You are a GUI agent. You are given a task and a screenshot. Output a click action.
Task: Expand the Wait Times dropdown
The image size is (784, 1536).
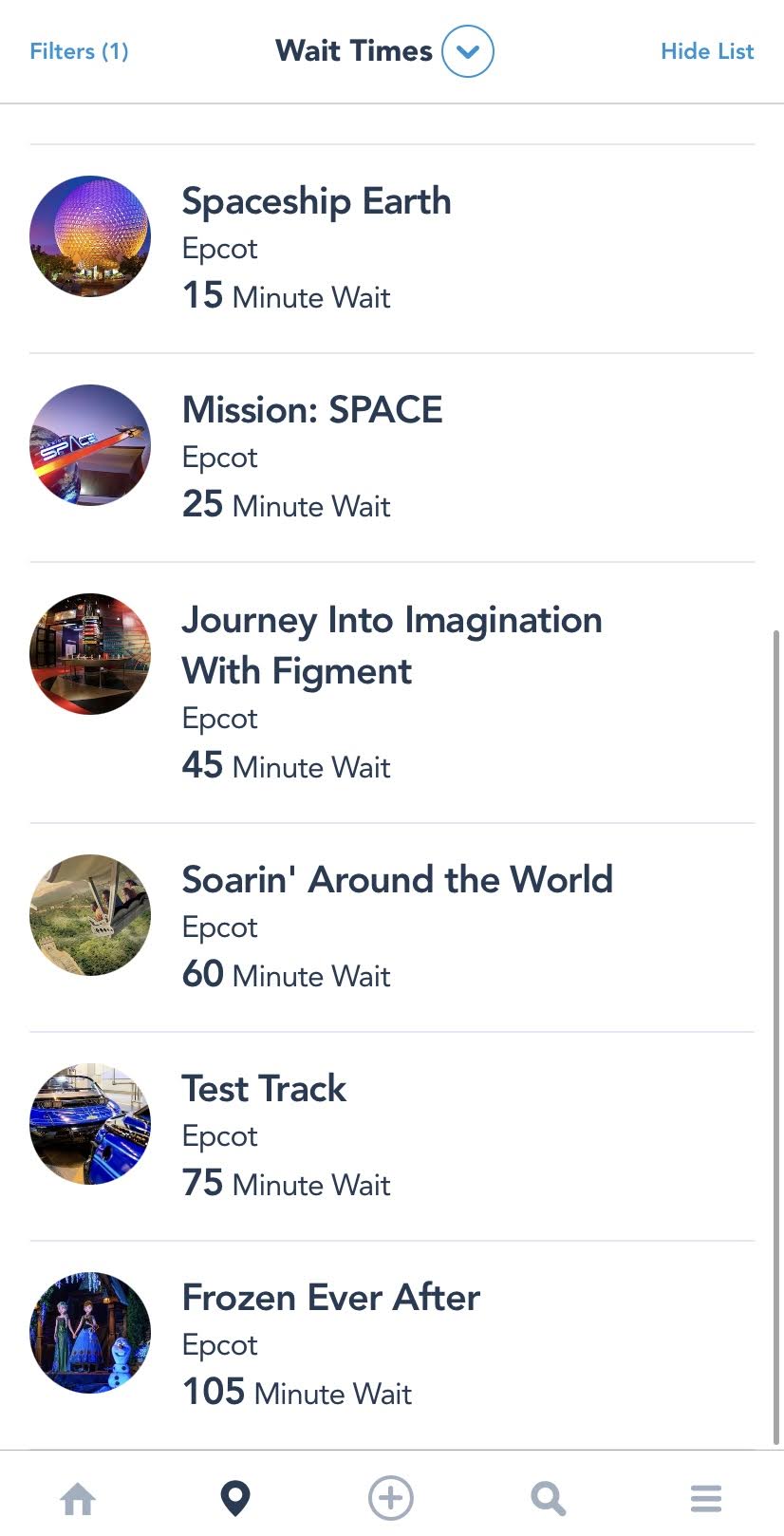[467, 51]
